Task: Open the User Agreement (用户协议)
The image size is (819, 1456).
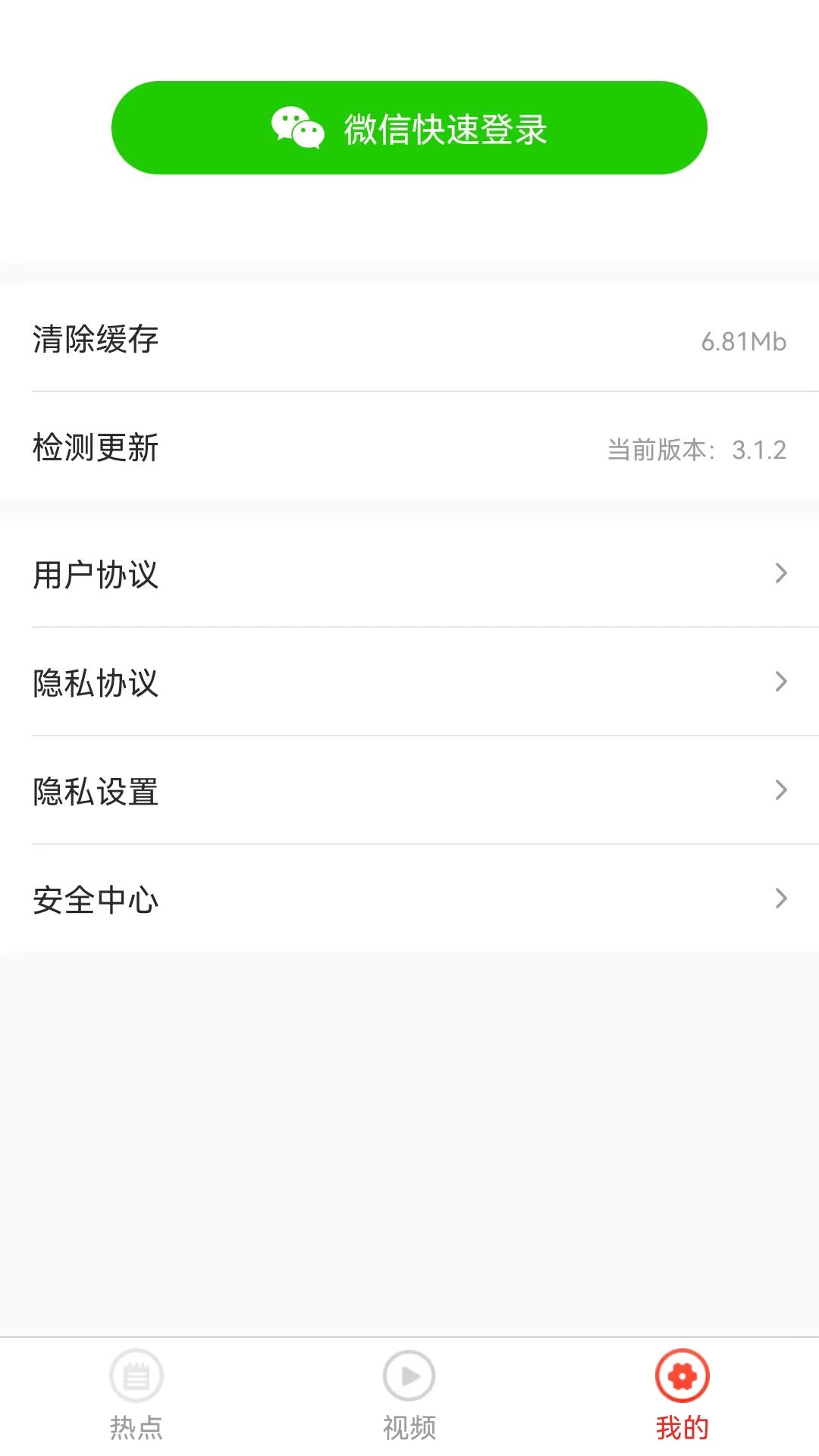Action: [x=409, y=574]
